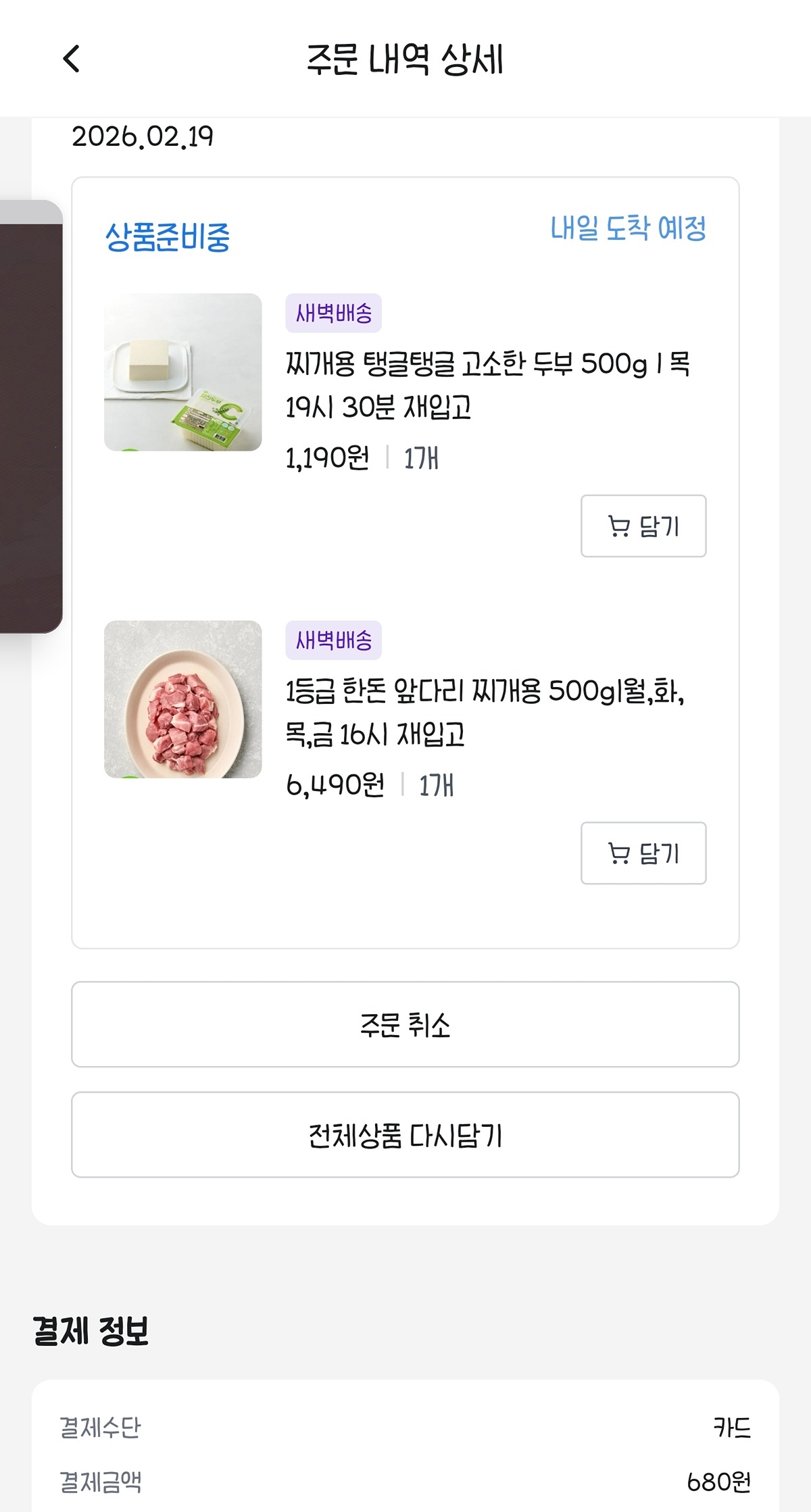Viewport: 811px width, 1512px height.
Task: Tap 전체상품 다시담기 to re-add all items
Action: coord(405,1134)
